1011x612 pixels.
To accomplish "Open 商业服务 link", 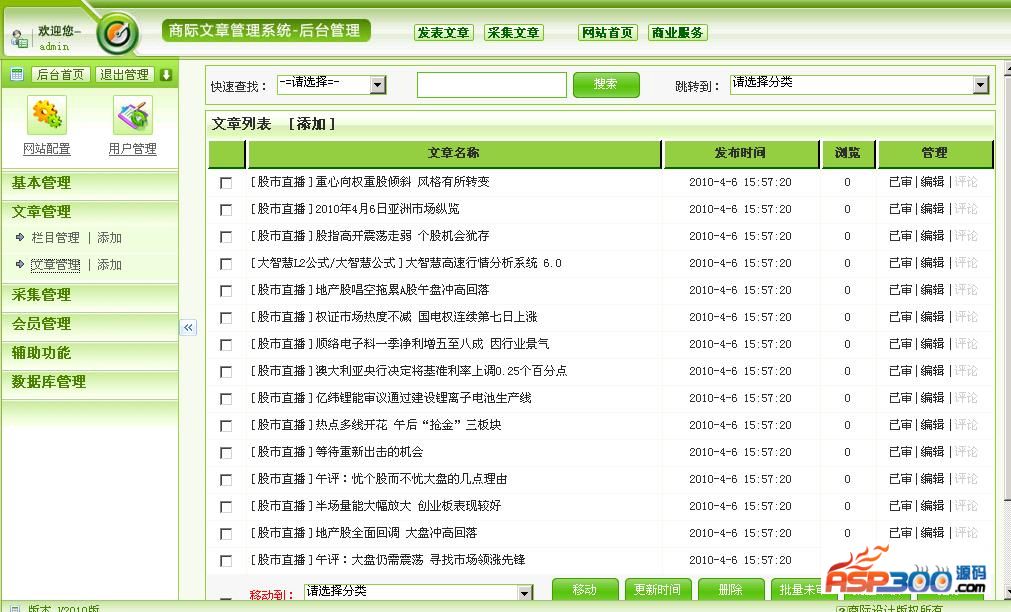I will point(677,33).
